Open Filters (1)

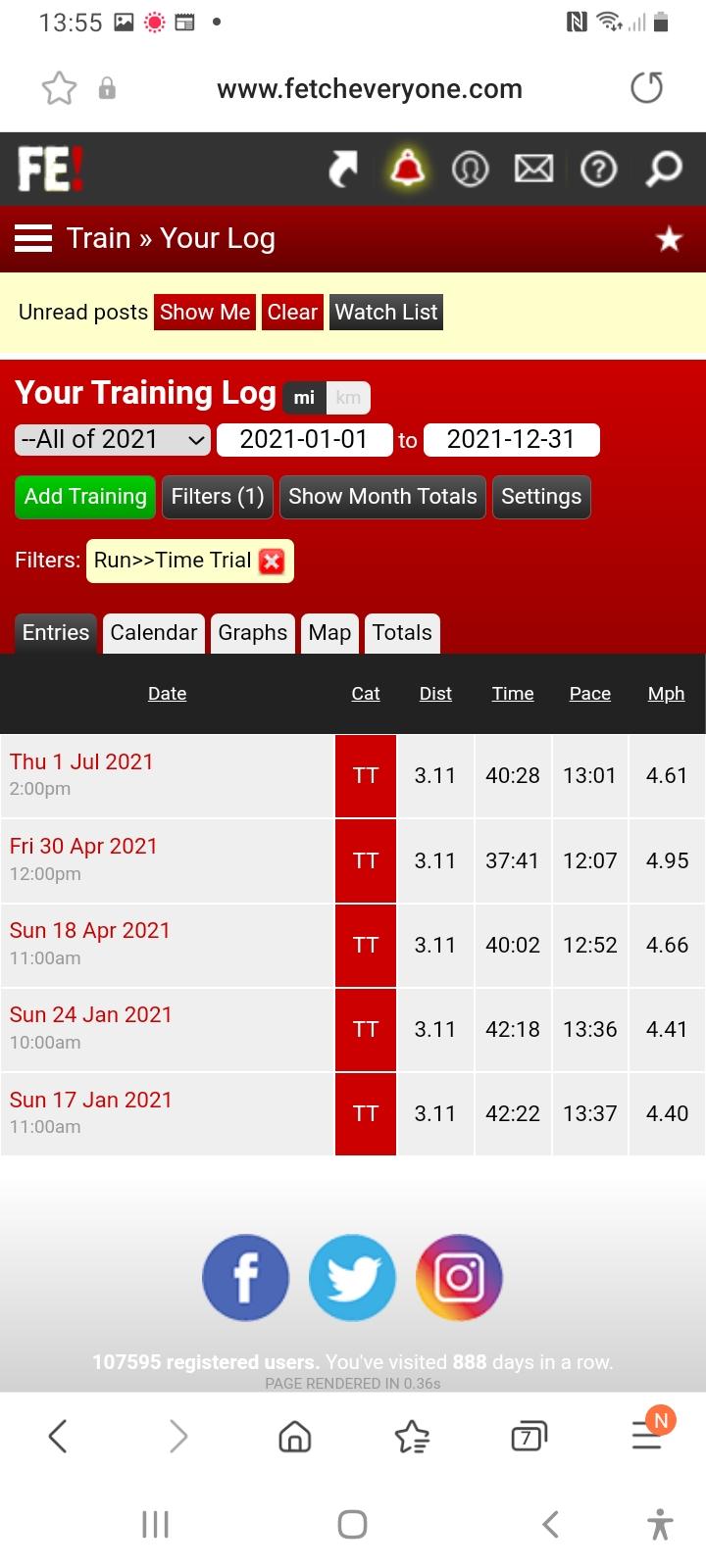point(218,497)
